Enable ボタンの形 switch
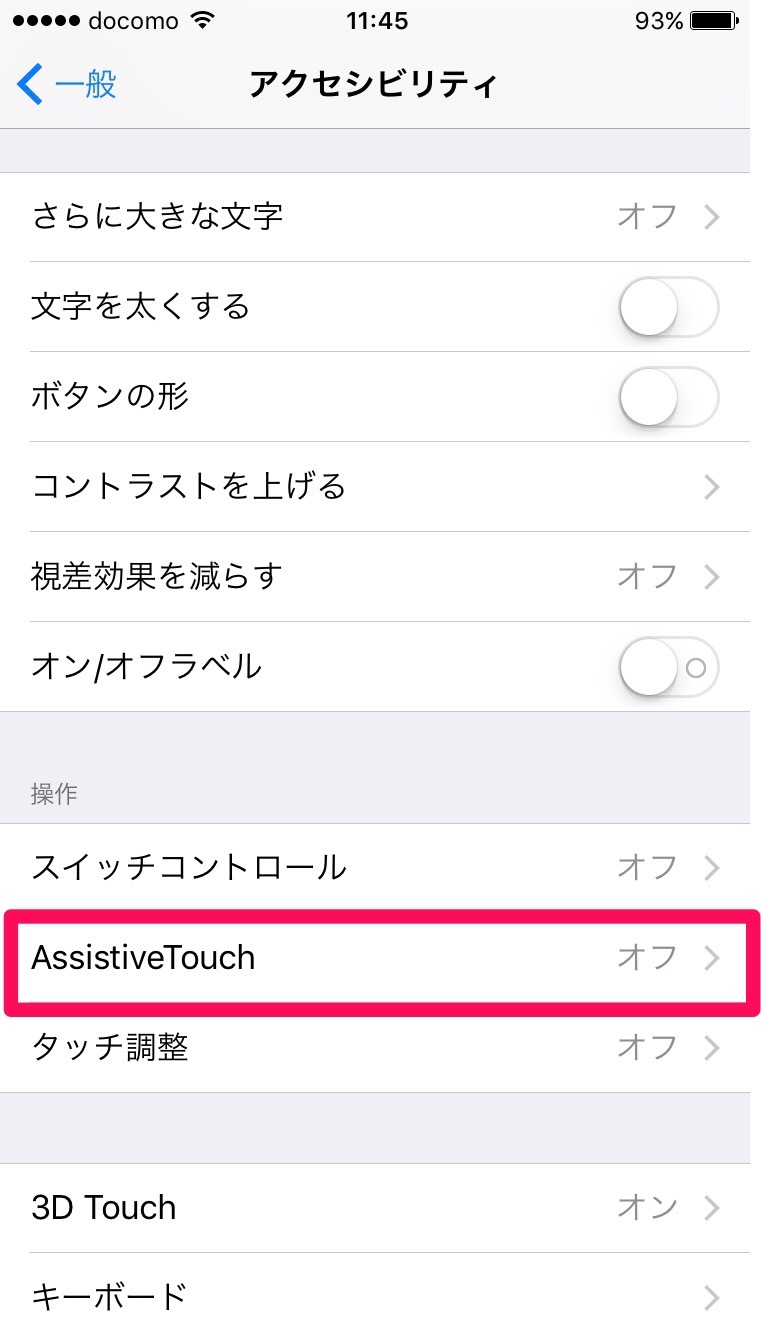 [668, 396]
